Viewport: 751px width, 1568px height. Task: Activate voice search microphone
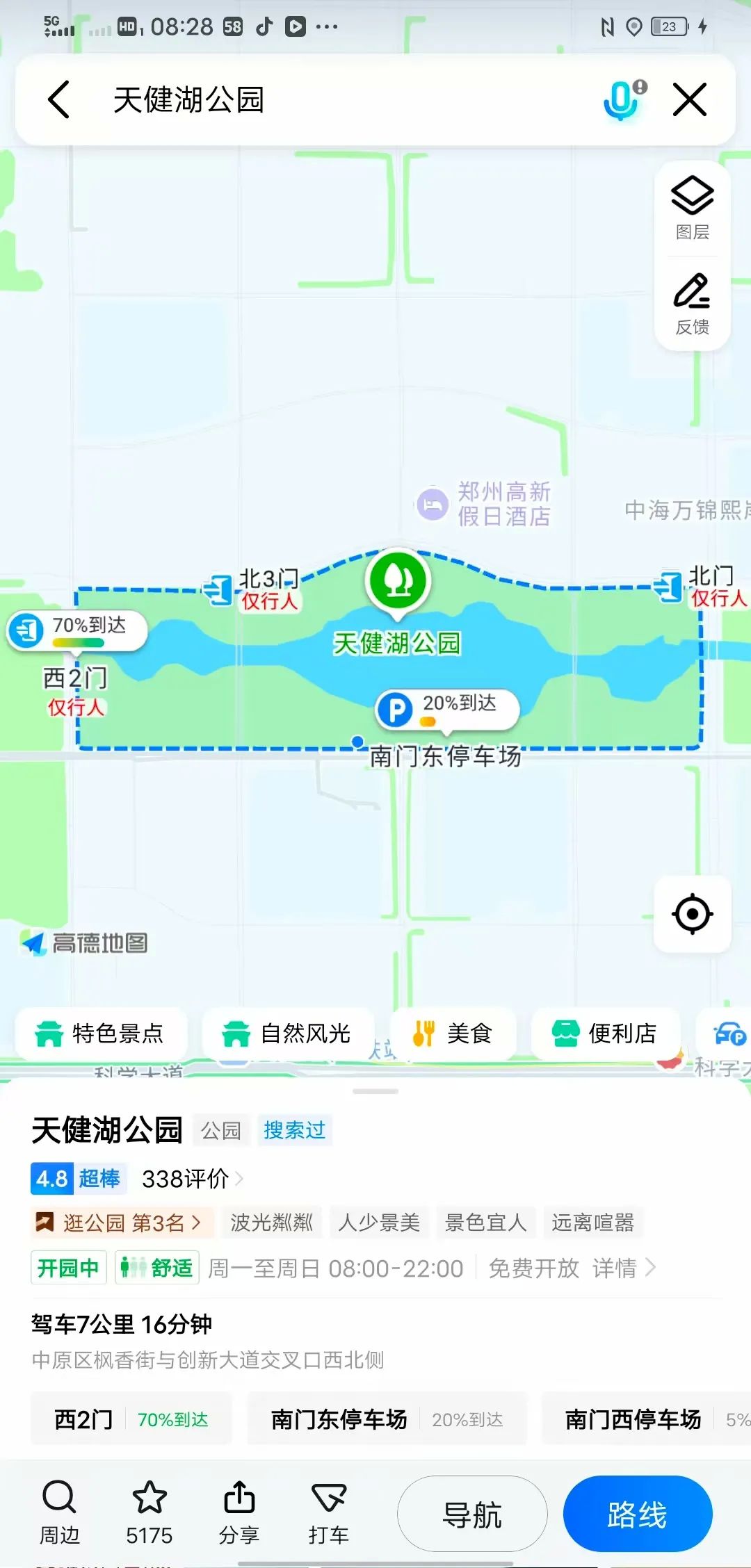tap(622, 100)
